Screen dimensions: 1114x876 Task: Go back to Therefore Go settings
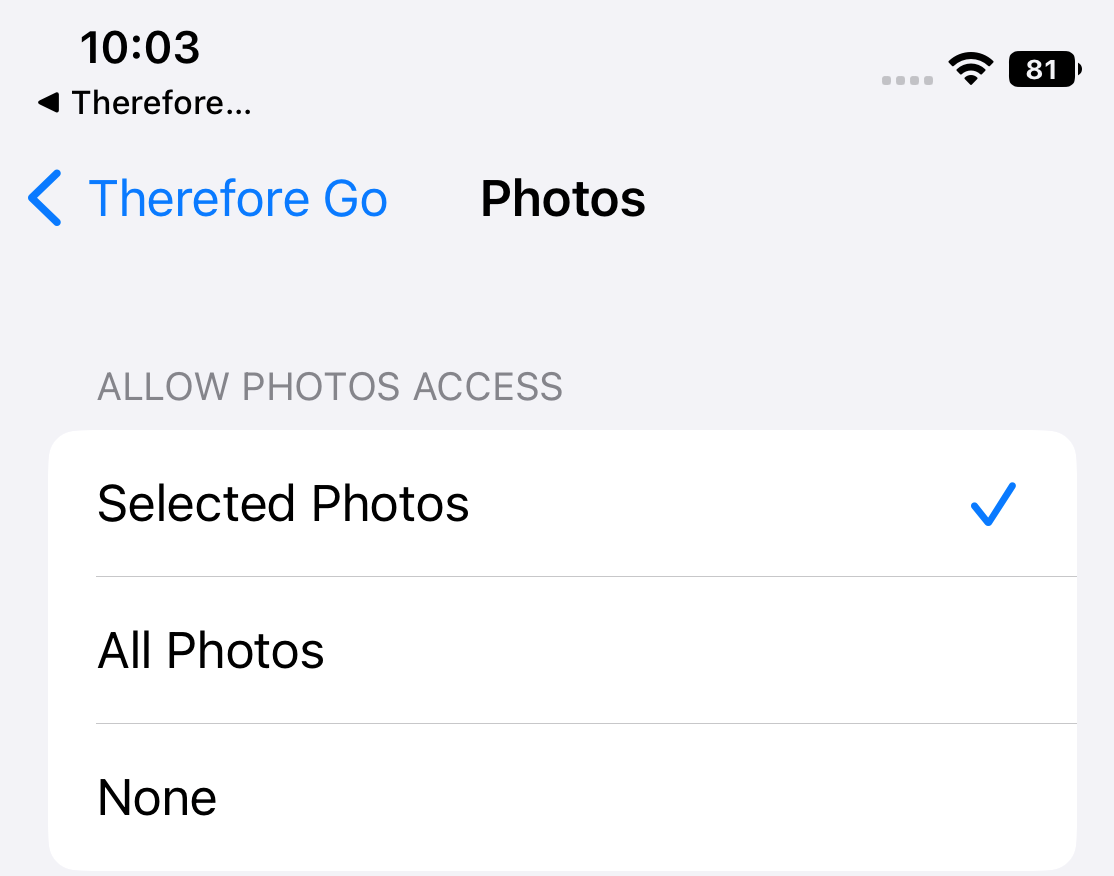[208, 198]
